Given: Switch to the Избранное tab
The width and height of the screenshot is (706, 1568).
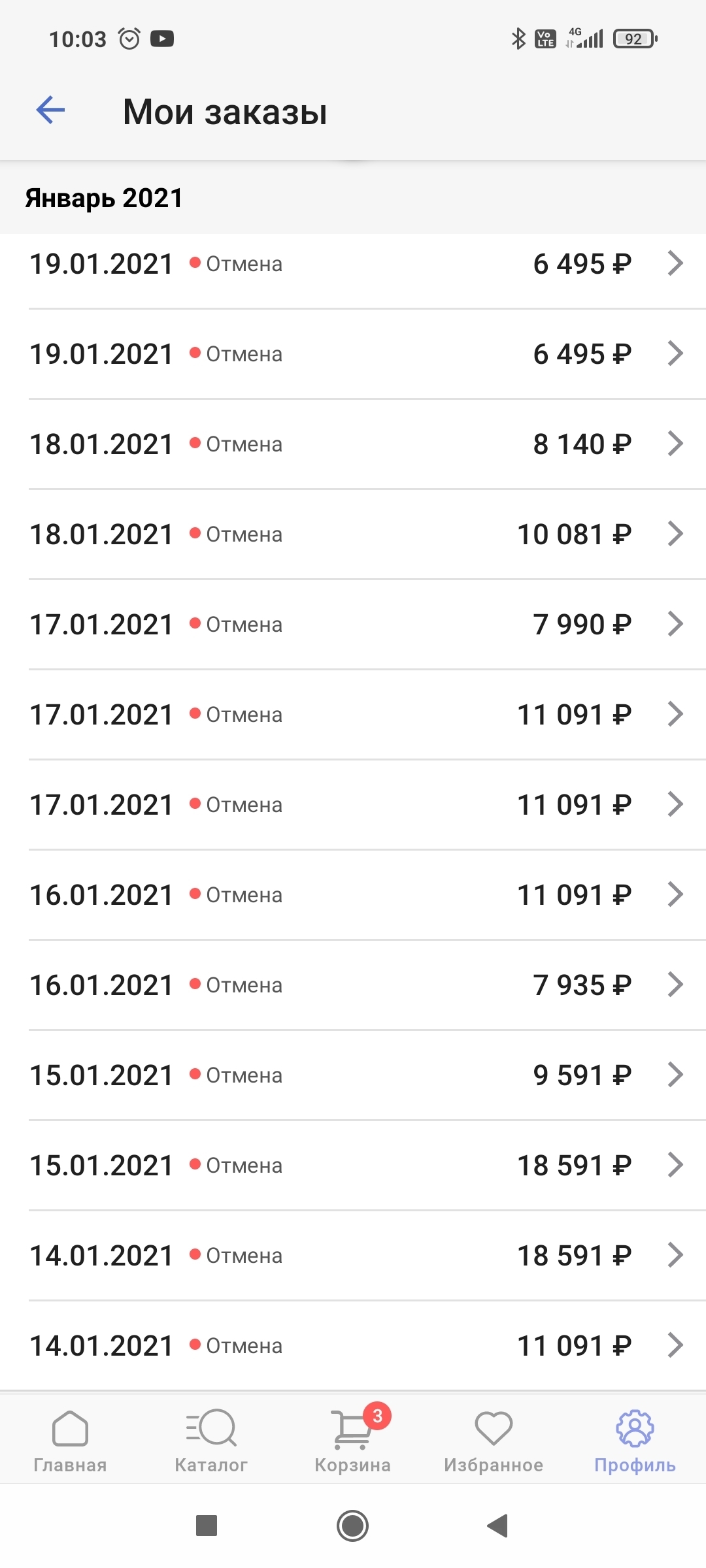Looking at the screenshot, I should (x=494, y=1441).
